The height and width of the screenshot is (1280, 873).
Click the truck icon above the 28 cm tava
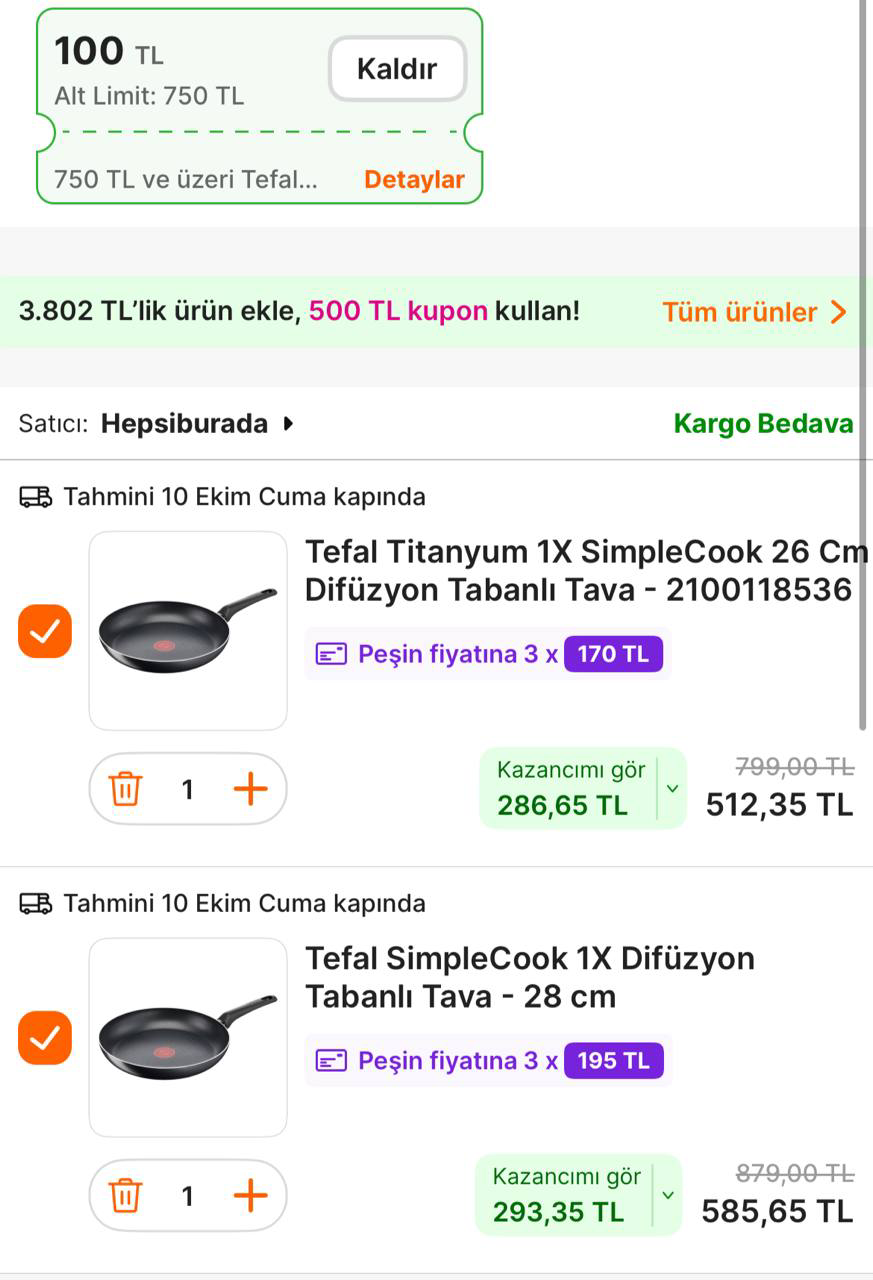pyautogui.click(x=36, y=903)
